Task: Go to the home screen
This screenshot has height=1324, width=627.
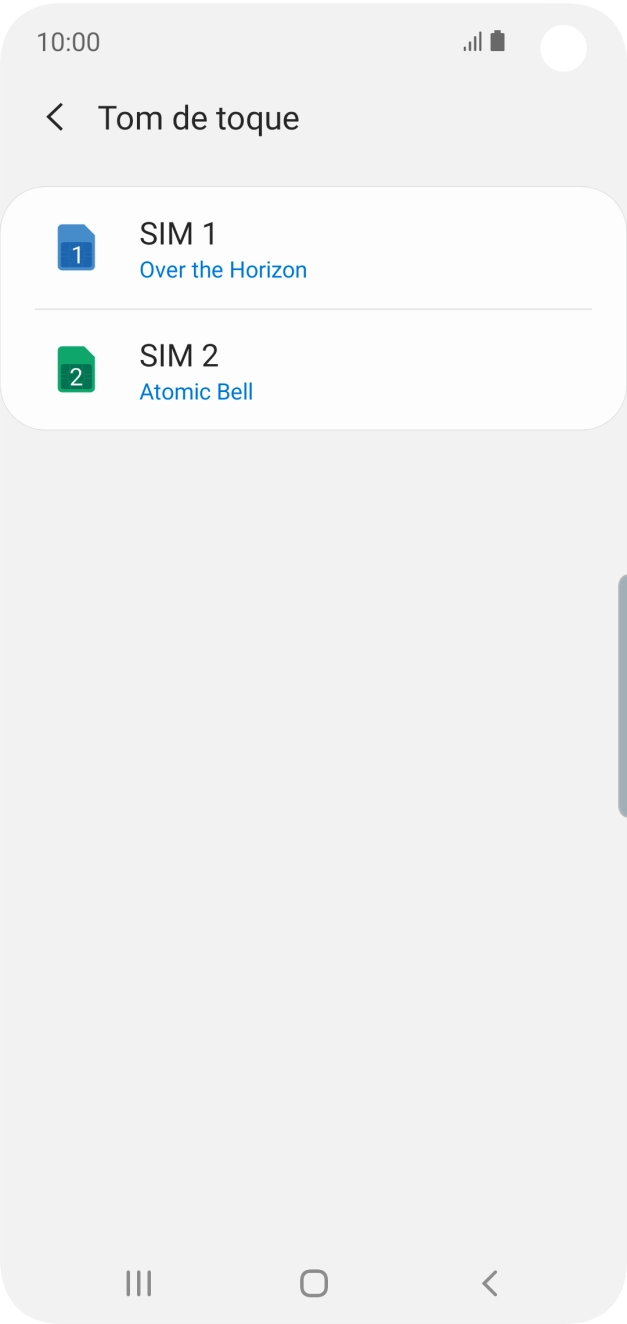Action: coord(314,1283)
